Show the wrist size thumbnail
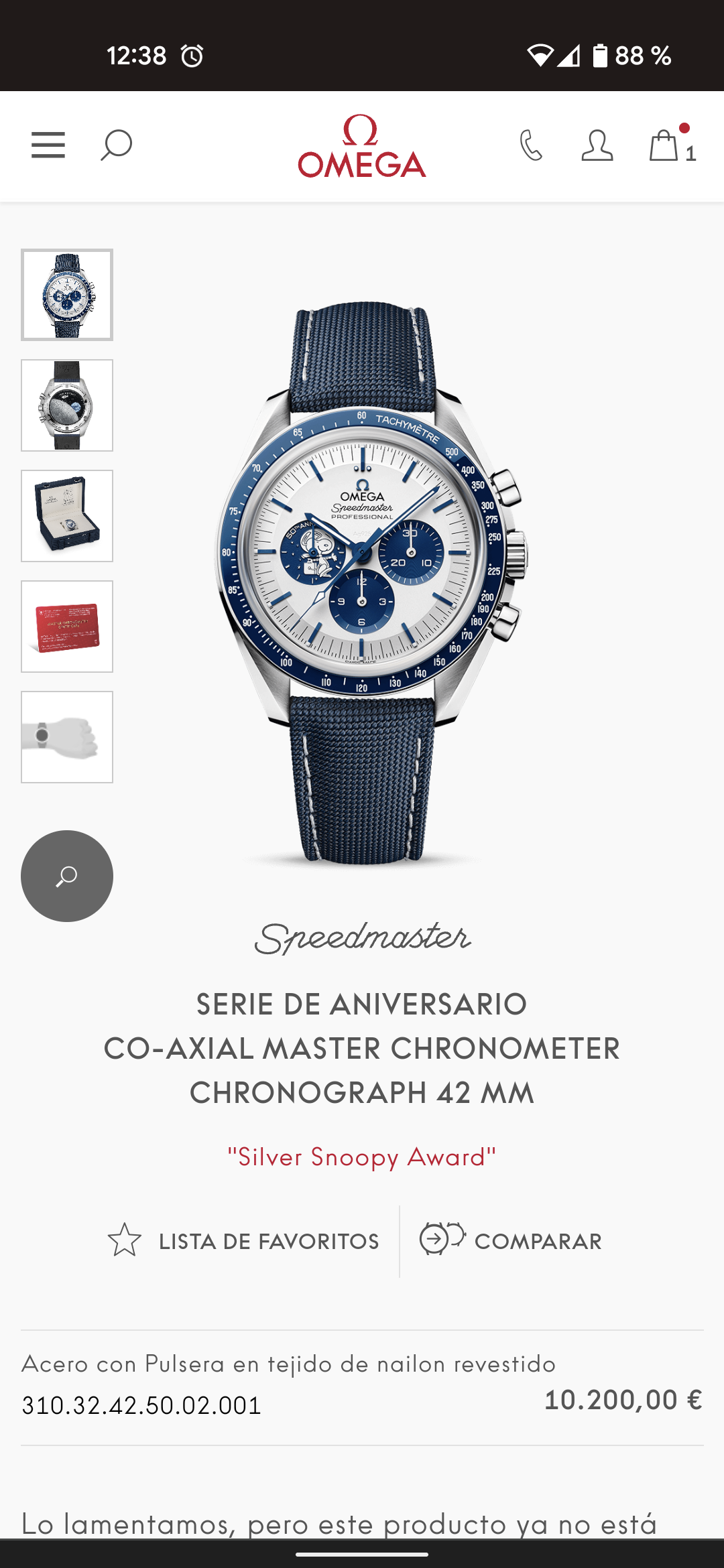The width and height of the screenshot is (724, 1568). pyautogui.click(x=67, y=737)
